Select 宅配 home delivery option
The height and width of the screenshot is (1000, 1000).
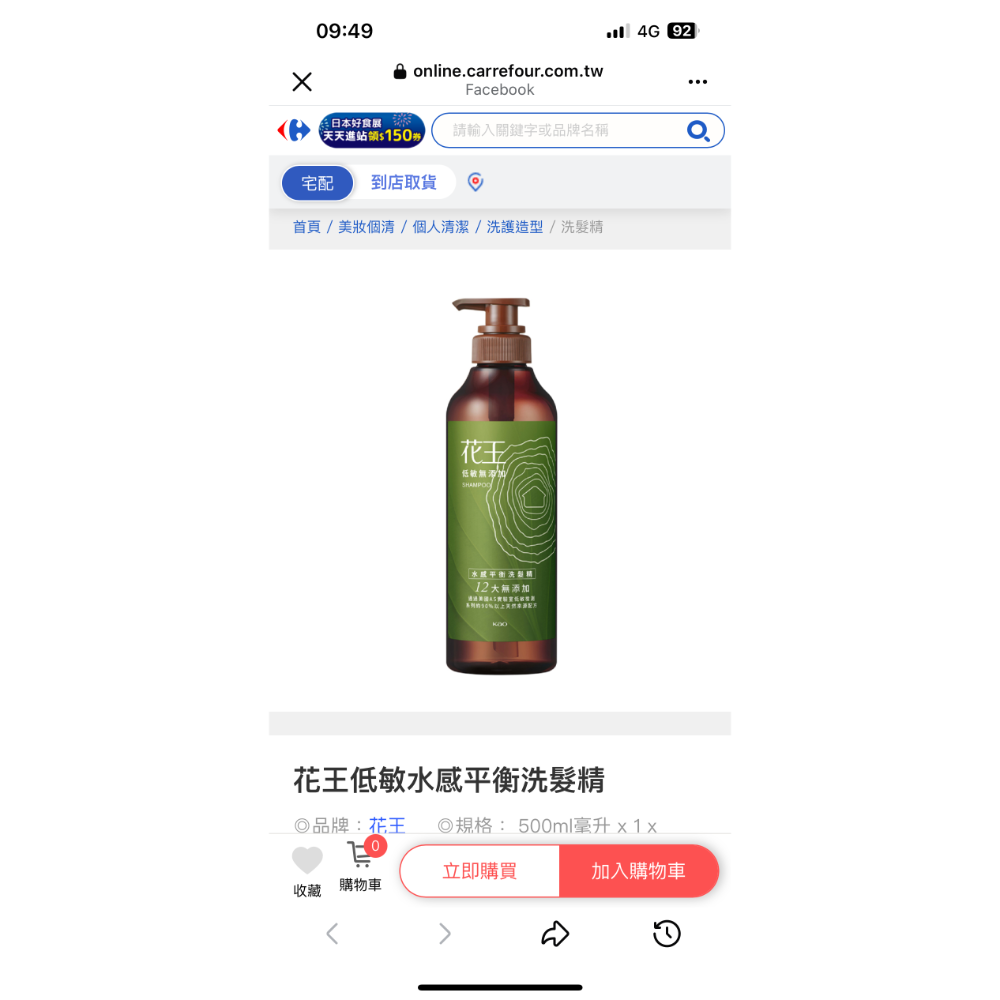point(318,183)
